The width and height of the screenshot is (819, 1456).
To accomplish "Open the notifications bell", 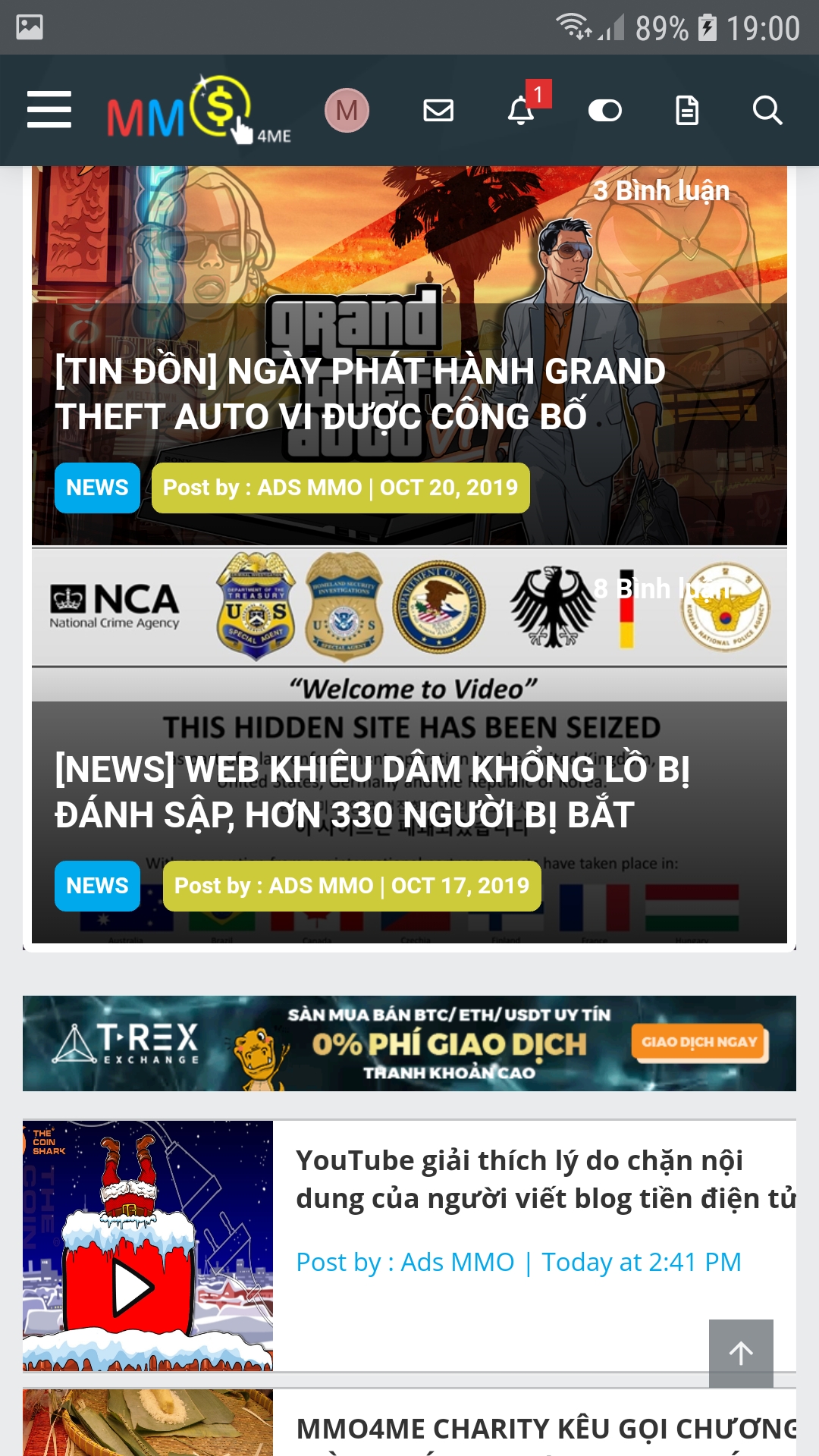I will point(521,111).
